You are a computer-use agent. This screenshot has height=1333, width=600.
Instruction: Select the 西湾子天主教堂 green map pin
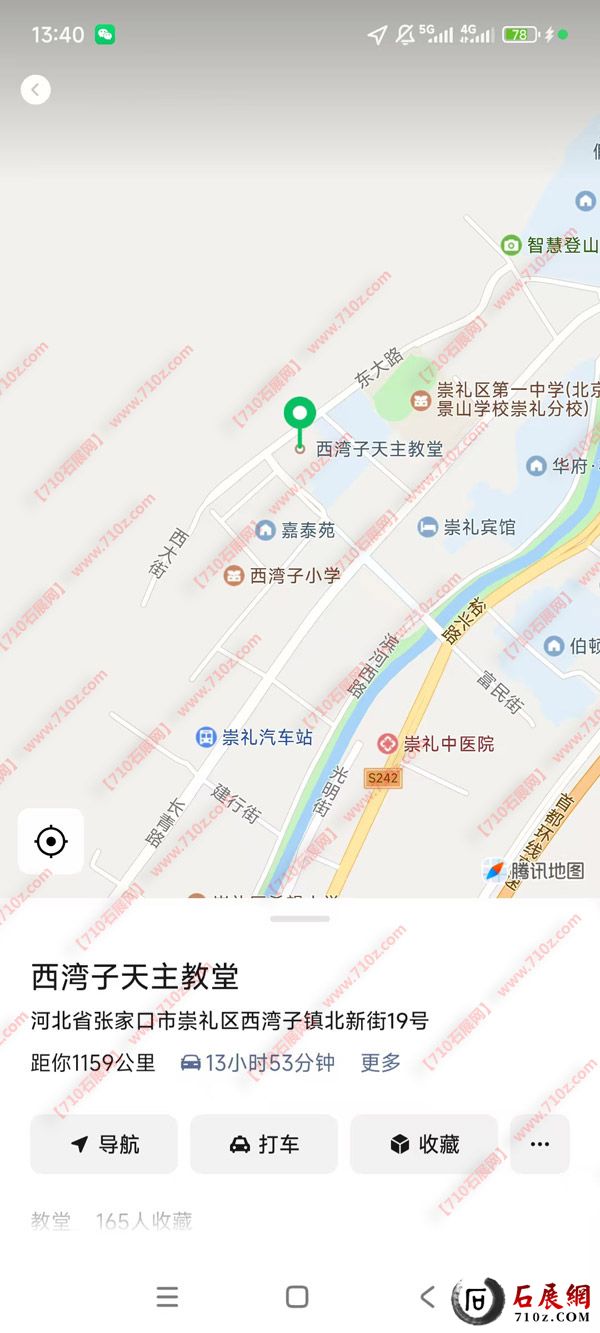click(x=300, y=416)
